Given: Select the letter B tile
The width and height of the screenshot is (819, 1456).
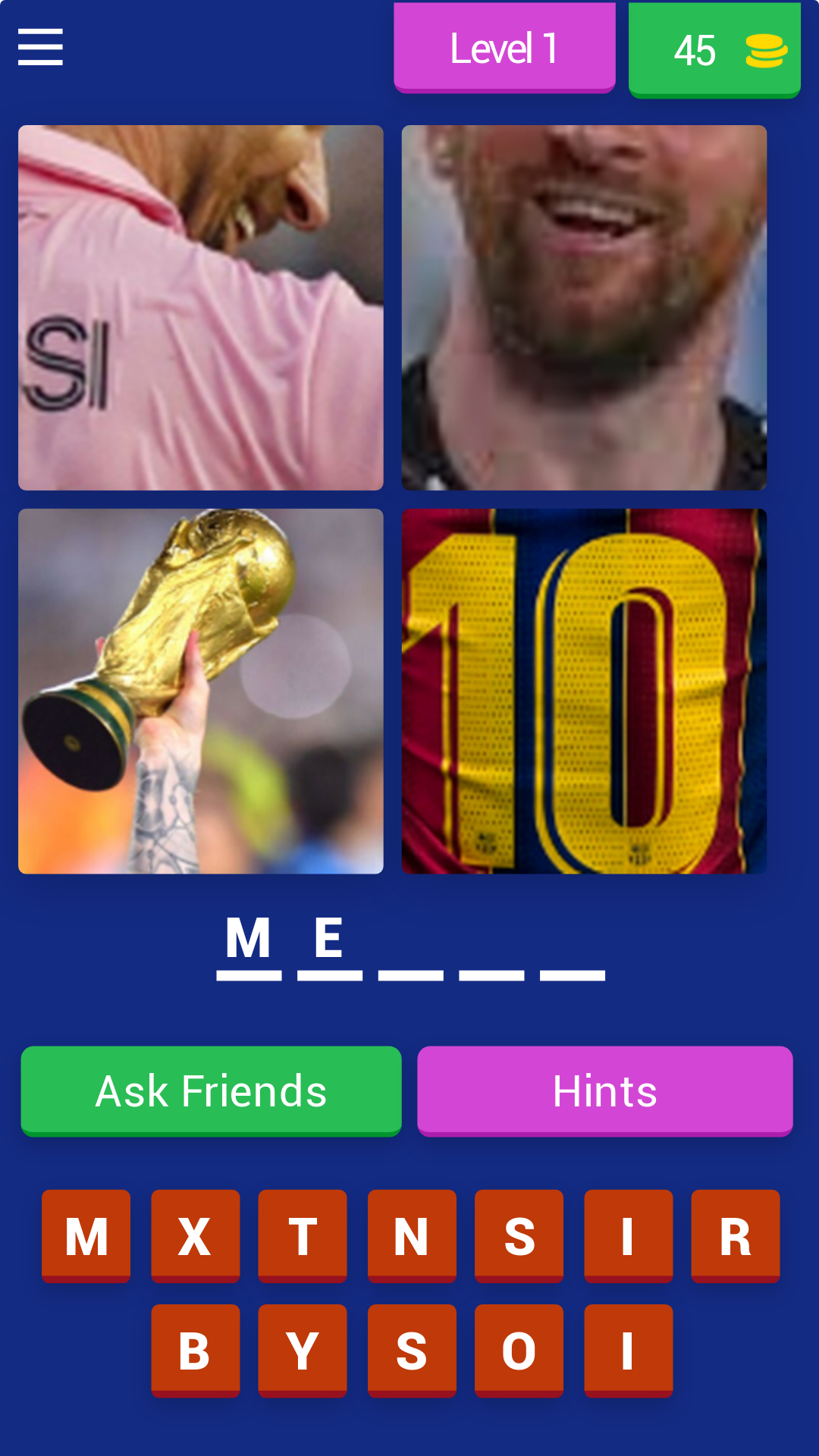Looking at the screenshot, I should (x=195, y=1351).
